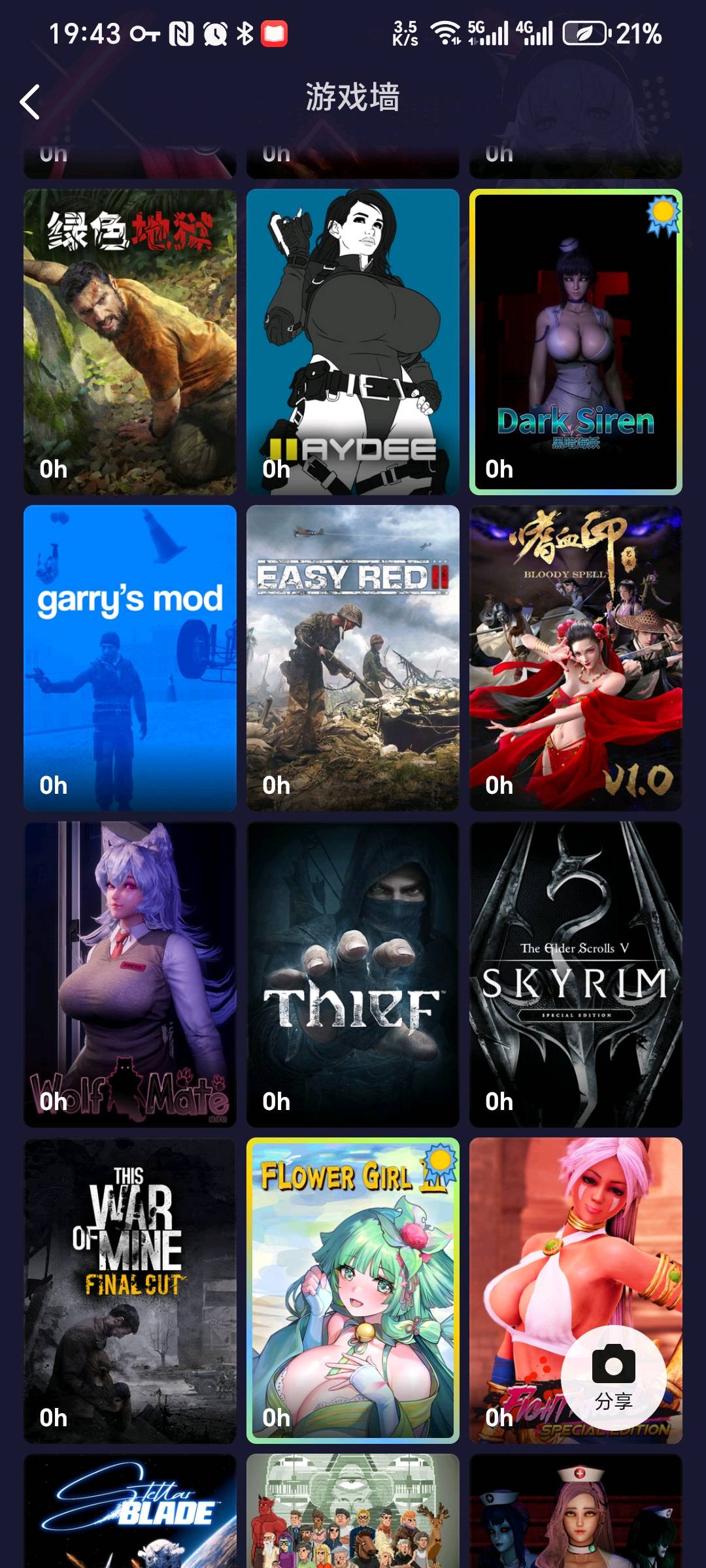Open the Stellar Blade game tile

click(130, 1512)
